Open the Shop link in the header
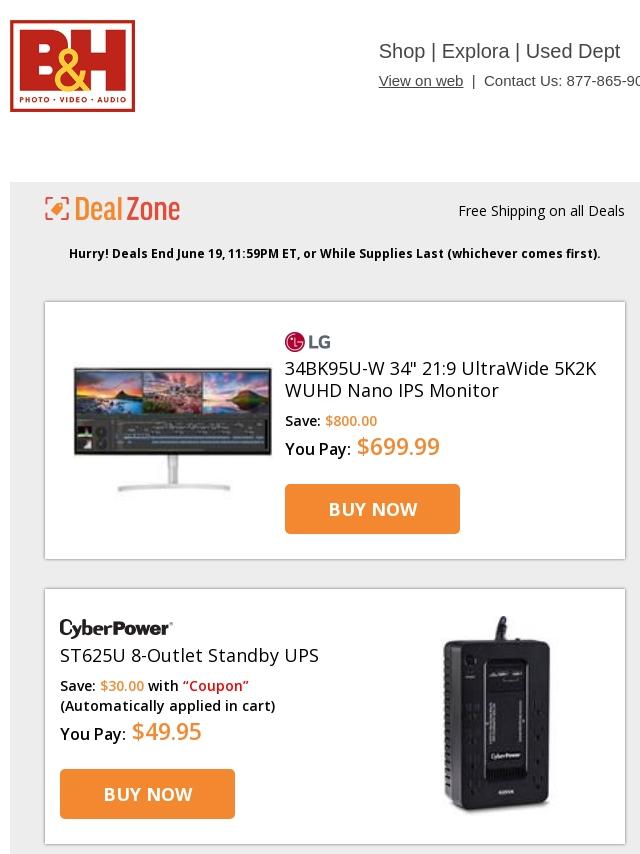The height and width of the screenshot is (854, 640). click(x=401, y=51)
